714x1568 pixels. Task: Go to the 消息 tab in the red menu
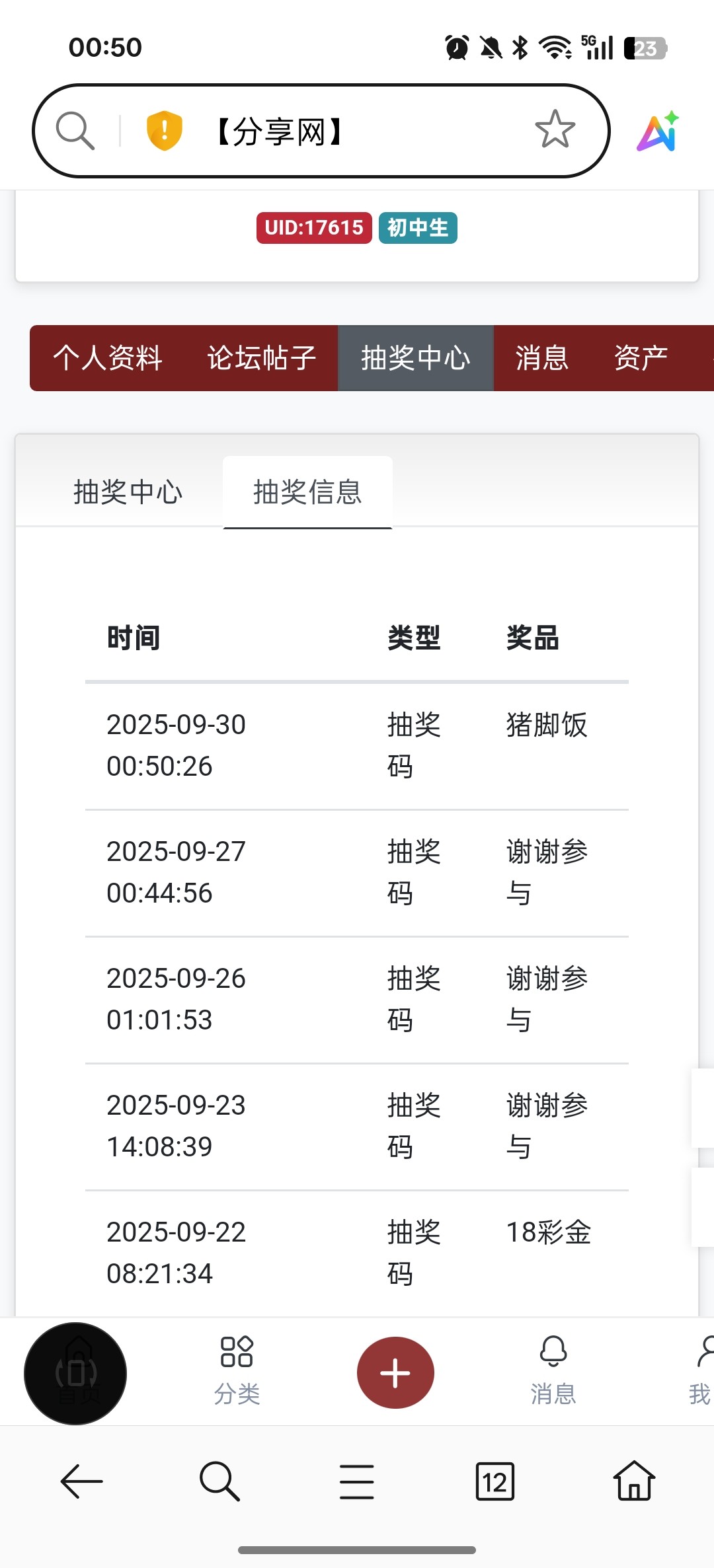[541, 358]
